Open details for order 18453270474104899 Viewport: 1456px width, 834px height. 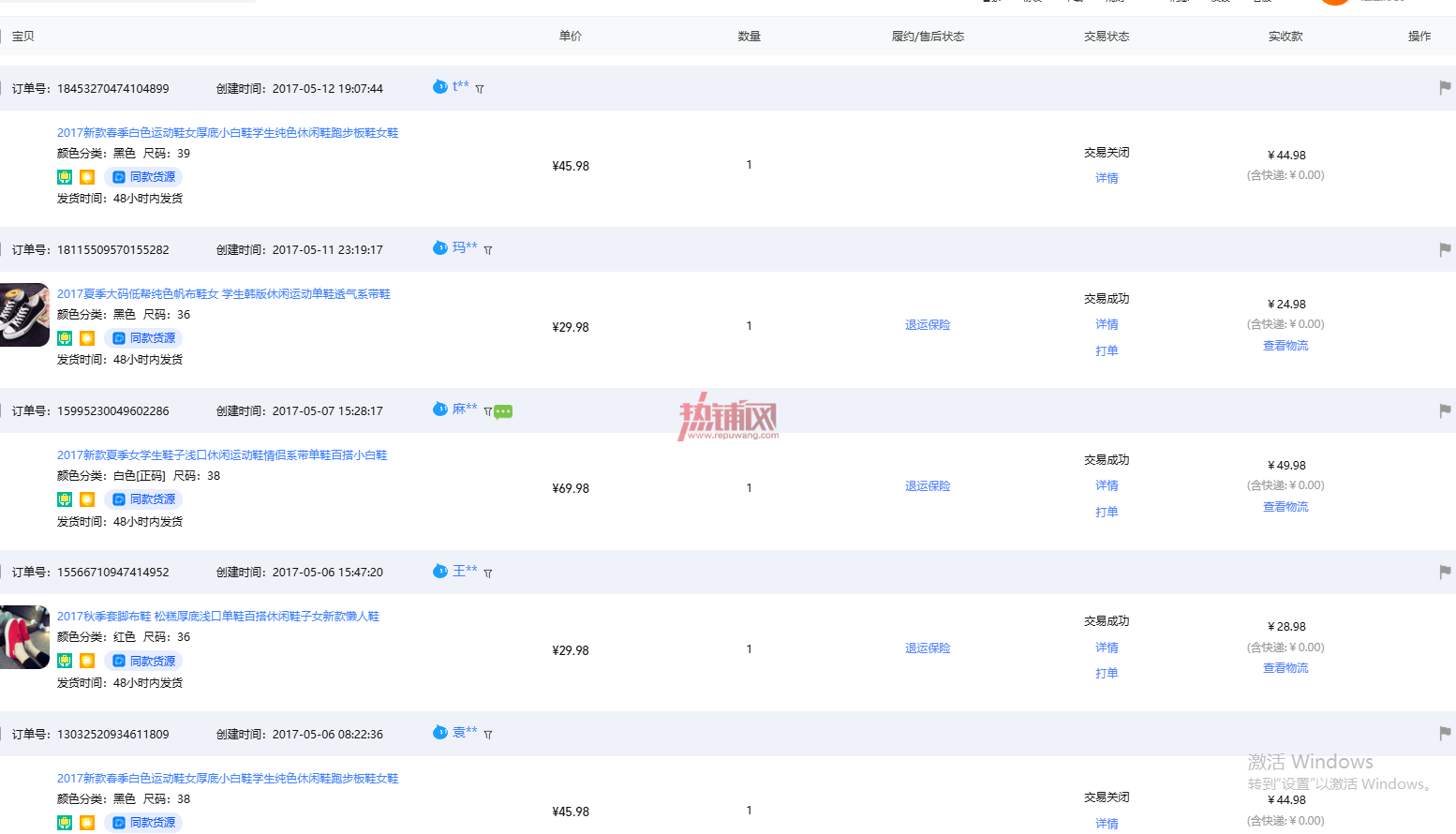point(1107,178)
